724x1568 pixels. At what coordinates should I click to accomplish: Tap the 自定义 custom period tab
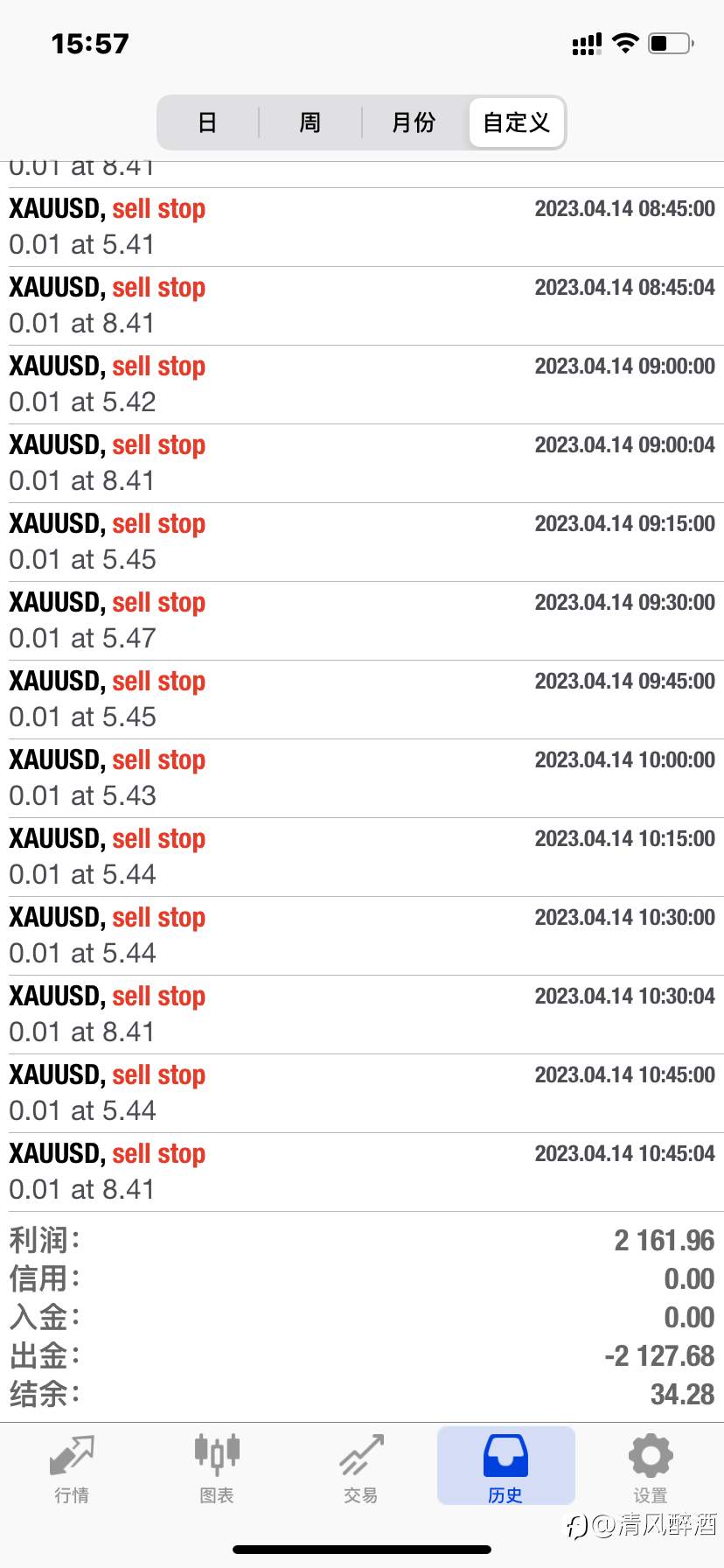(517, 122)
